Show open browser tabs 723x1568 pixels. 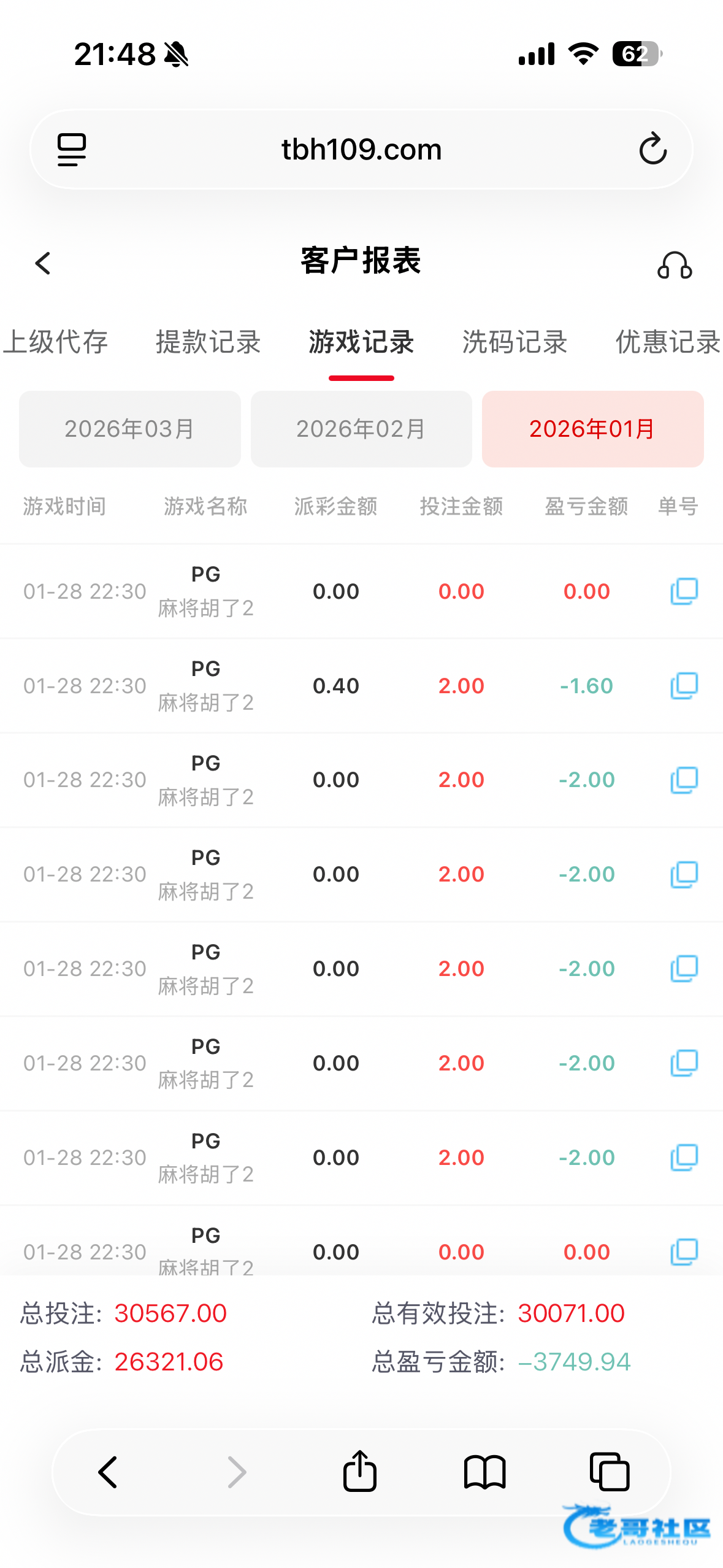click(610, 1472)
